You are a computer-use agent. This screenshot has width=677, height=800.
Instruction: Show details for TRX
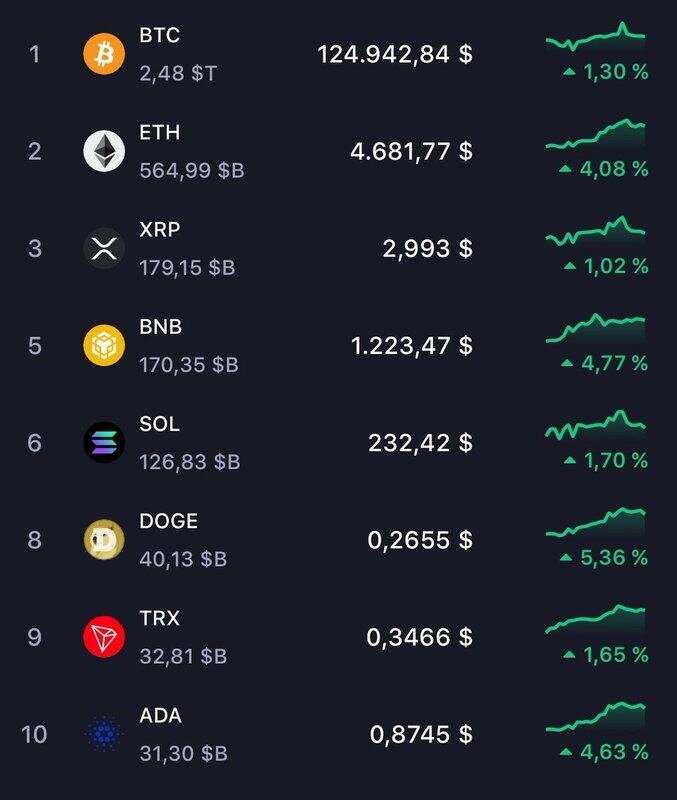point(338,637)
